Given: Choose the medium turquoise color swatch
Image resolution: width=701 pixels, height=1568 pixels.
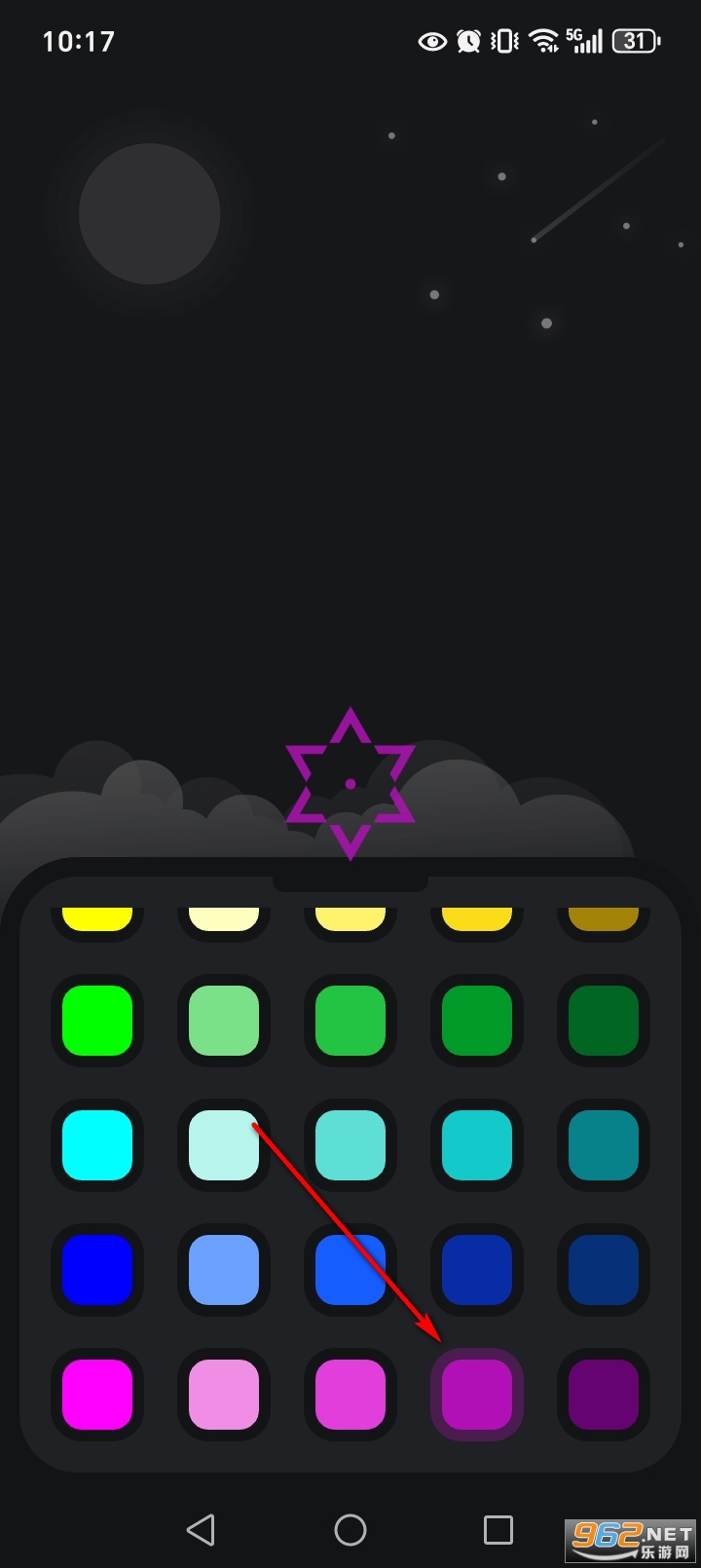Looking at the screenshot, I should coord(350,1144).
